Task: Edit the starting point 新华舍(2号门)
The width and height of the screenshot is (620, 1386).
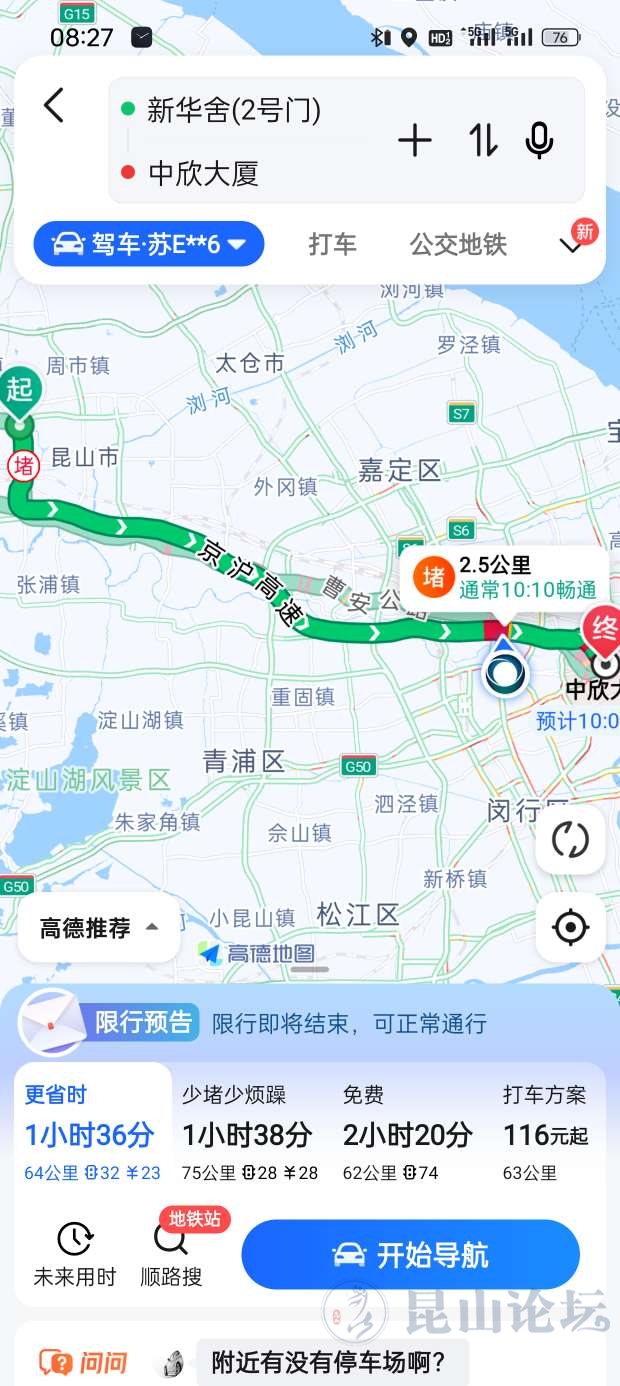Action: [x=234, y=110]
